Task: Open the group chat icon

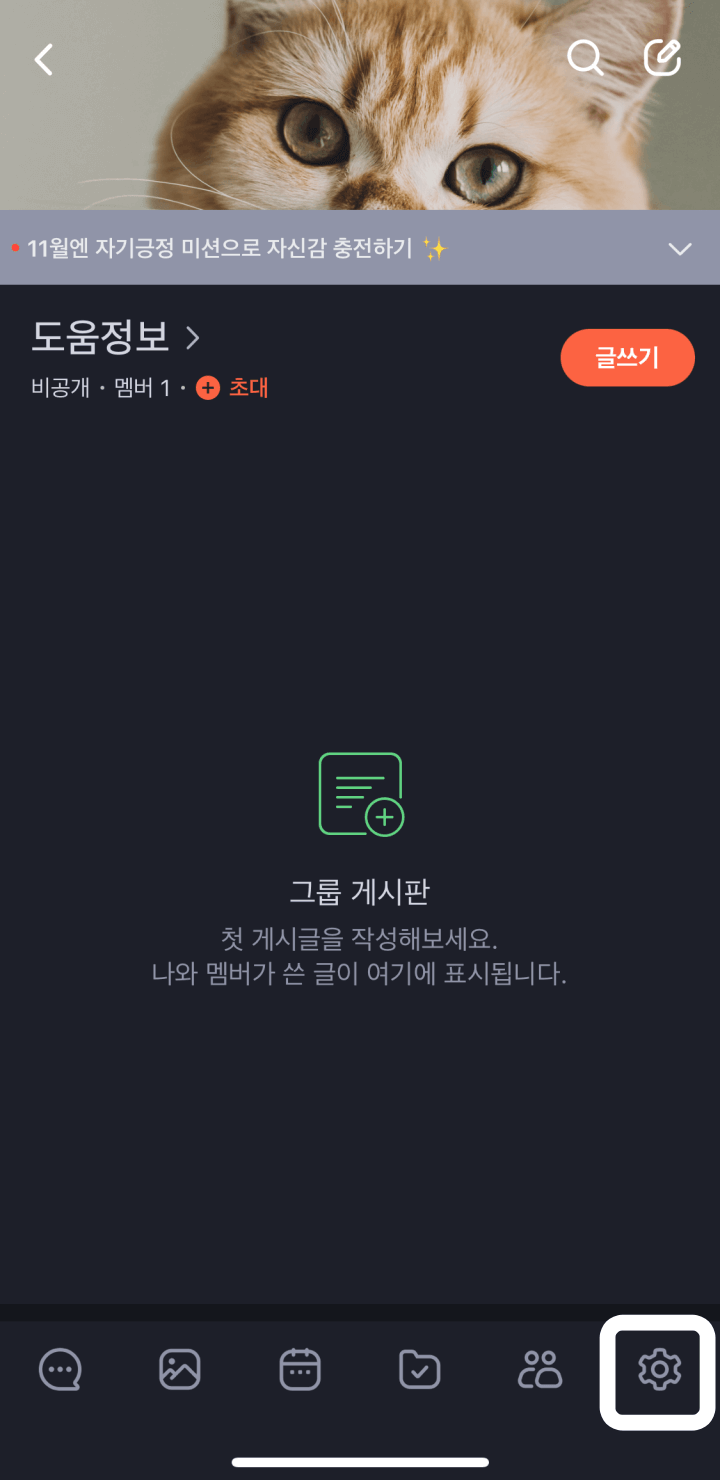Action: click(x=60, y=1370)
